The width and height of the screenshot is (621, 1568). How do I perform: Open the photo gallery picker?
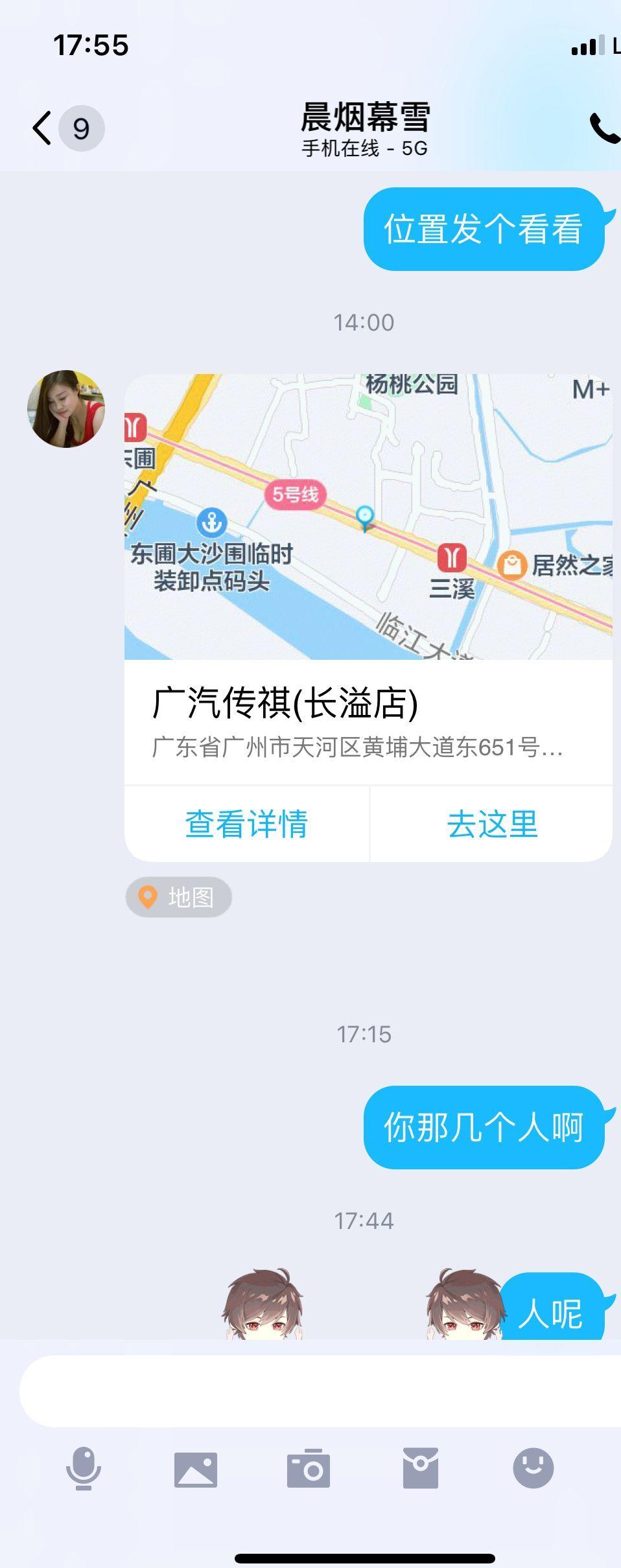click(196, 1469)
